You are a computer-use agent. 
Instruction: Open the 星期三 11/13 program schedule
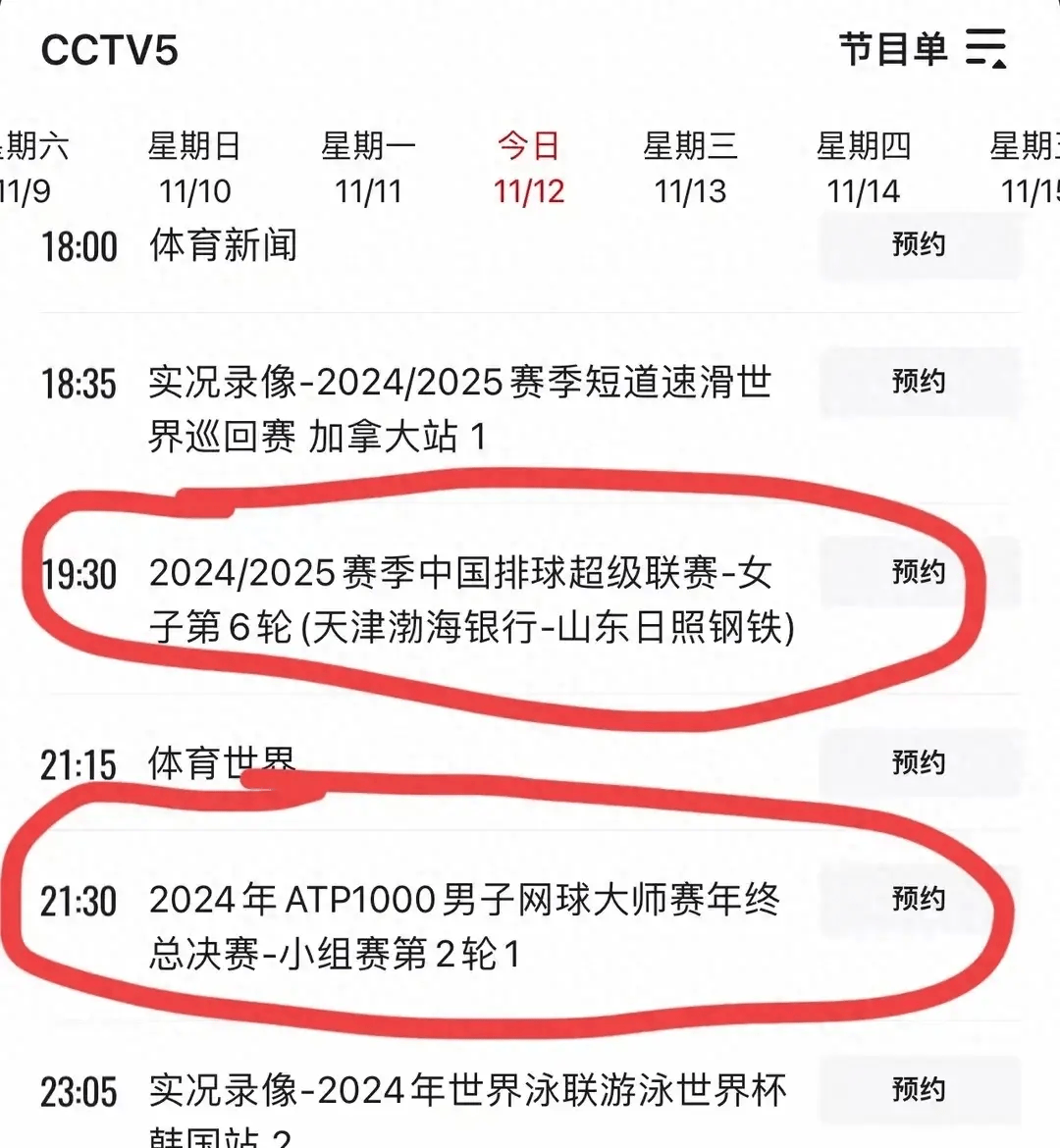(x=689, y=167)
